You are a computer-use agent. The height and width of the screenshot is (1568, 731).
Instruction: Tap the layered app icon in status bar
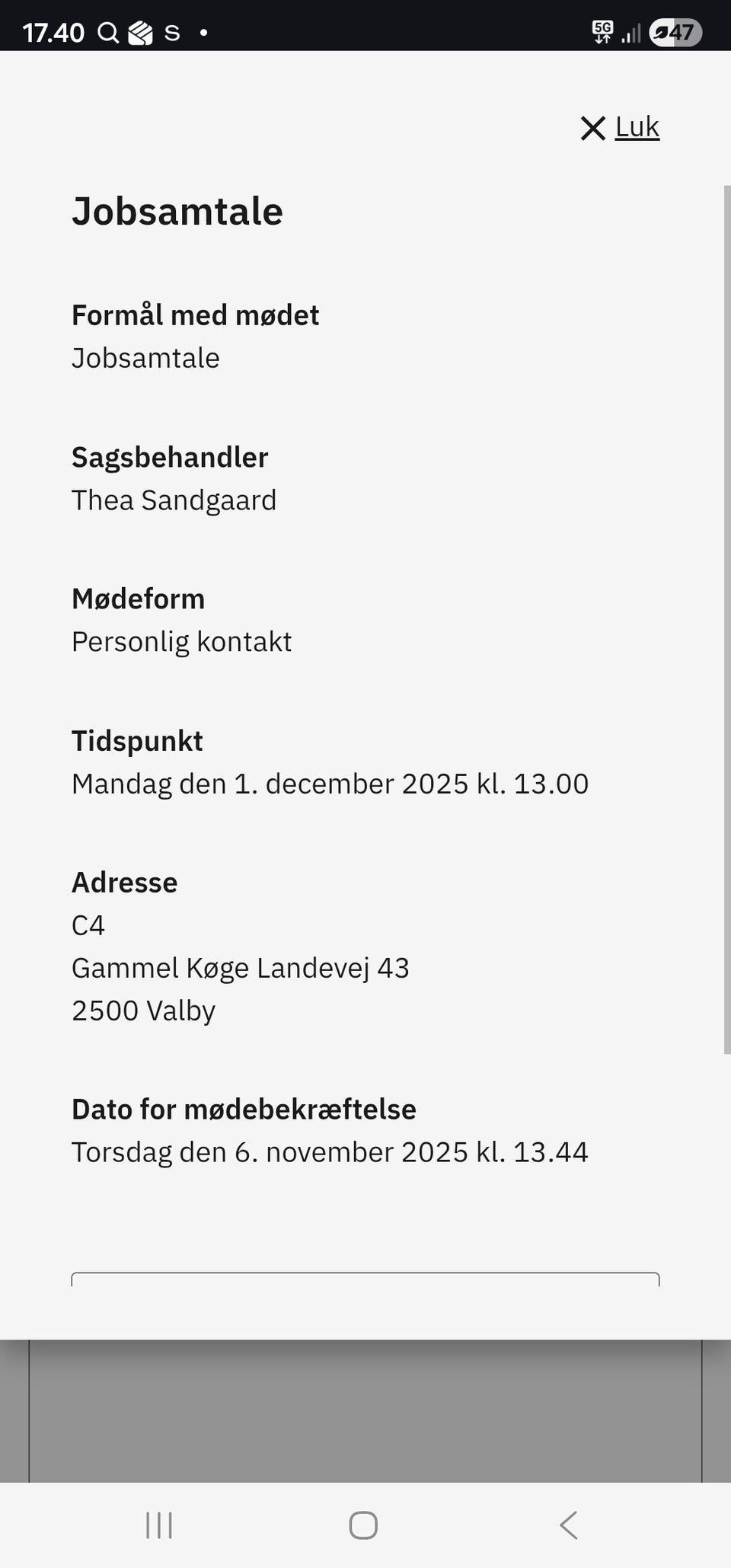click(140, 31)
